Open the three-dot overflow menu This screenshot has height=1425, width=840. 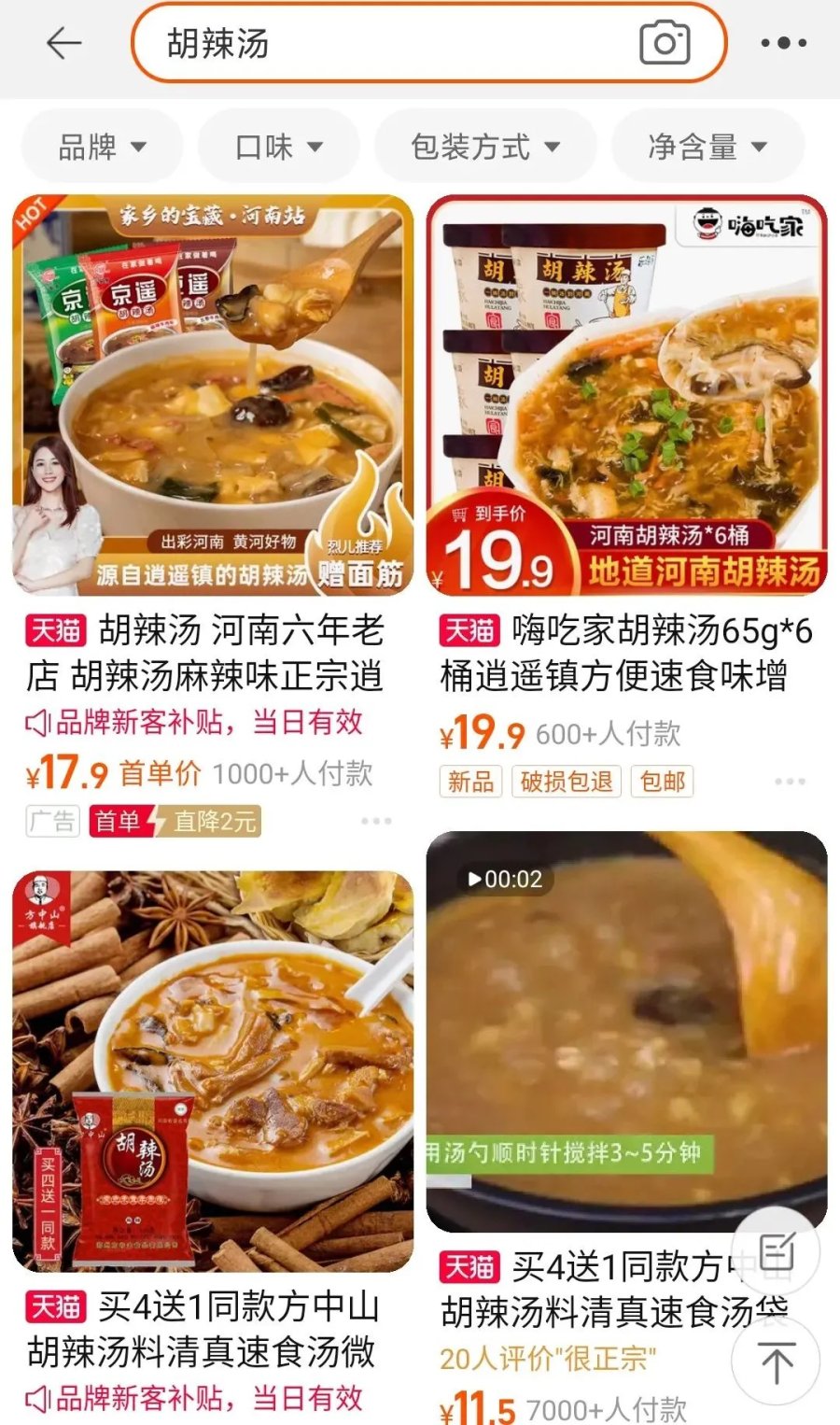coord(783,43)
